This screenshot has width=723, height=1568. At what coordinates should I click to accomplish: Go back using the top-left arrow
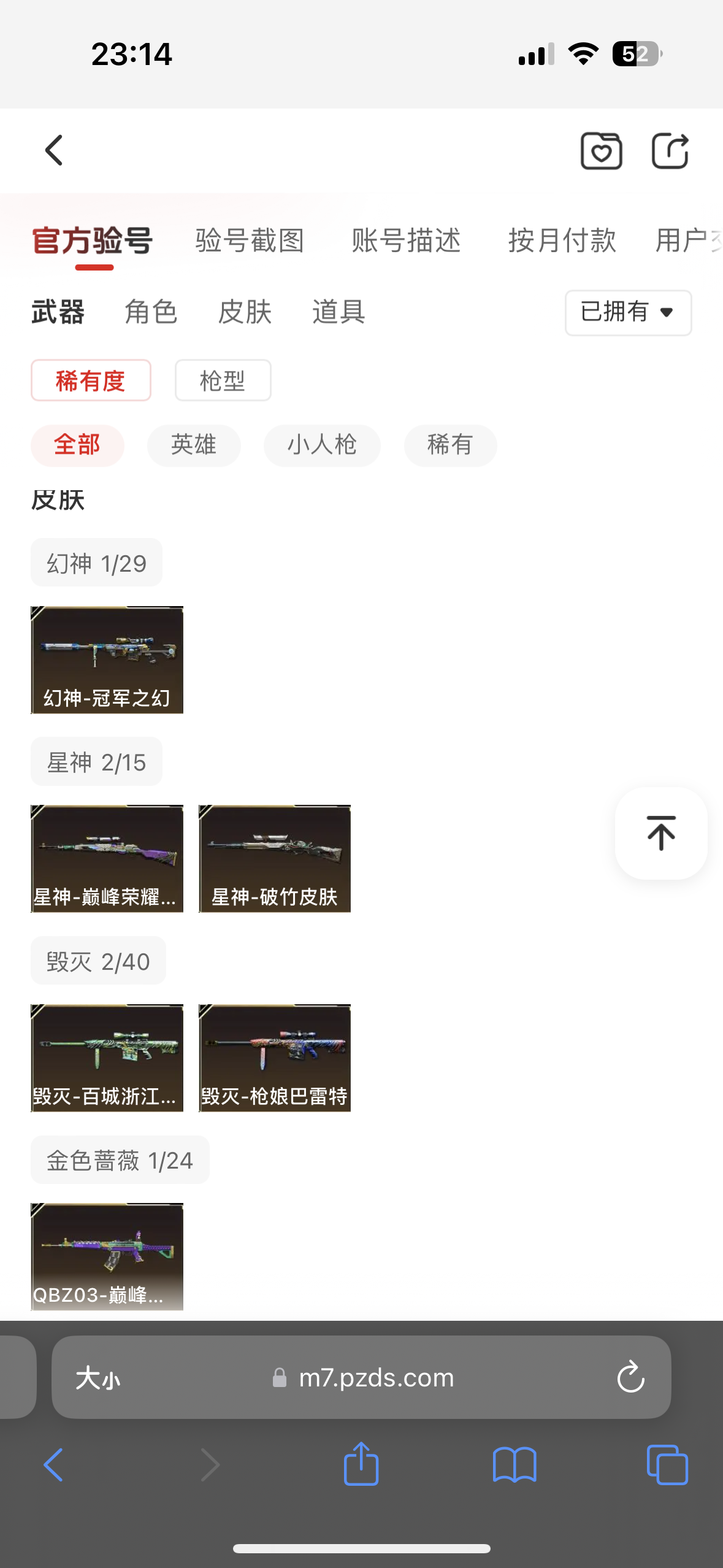[x=54, y=151]
